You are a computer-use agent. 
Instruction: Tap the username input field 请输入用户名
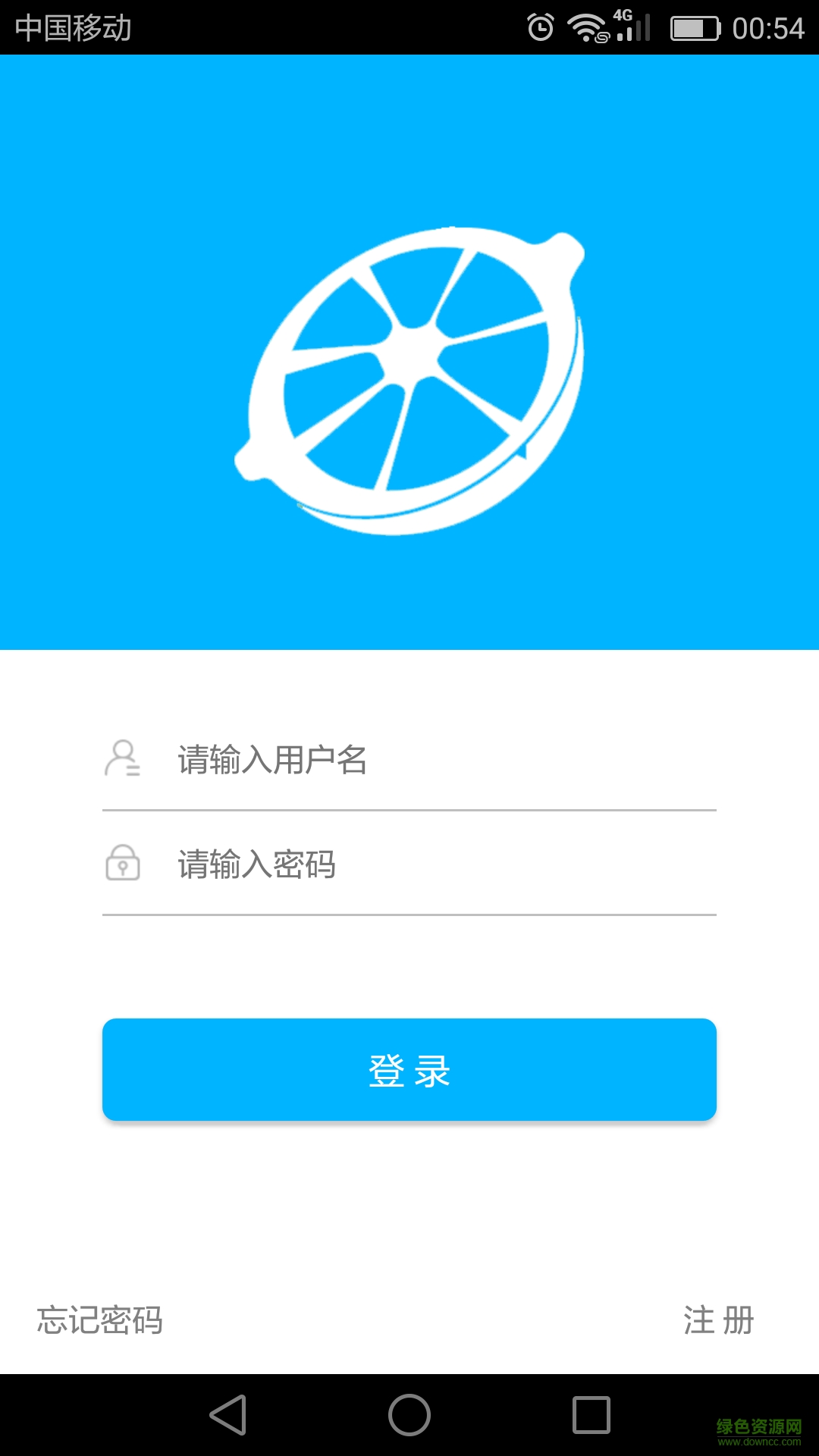click(x=379, y=762)
